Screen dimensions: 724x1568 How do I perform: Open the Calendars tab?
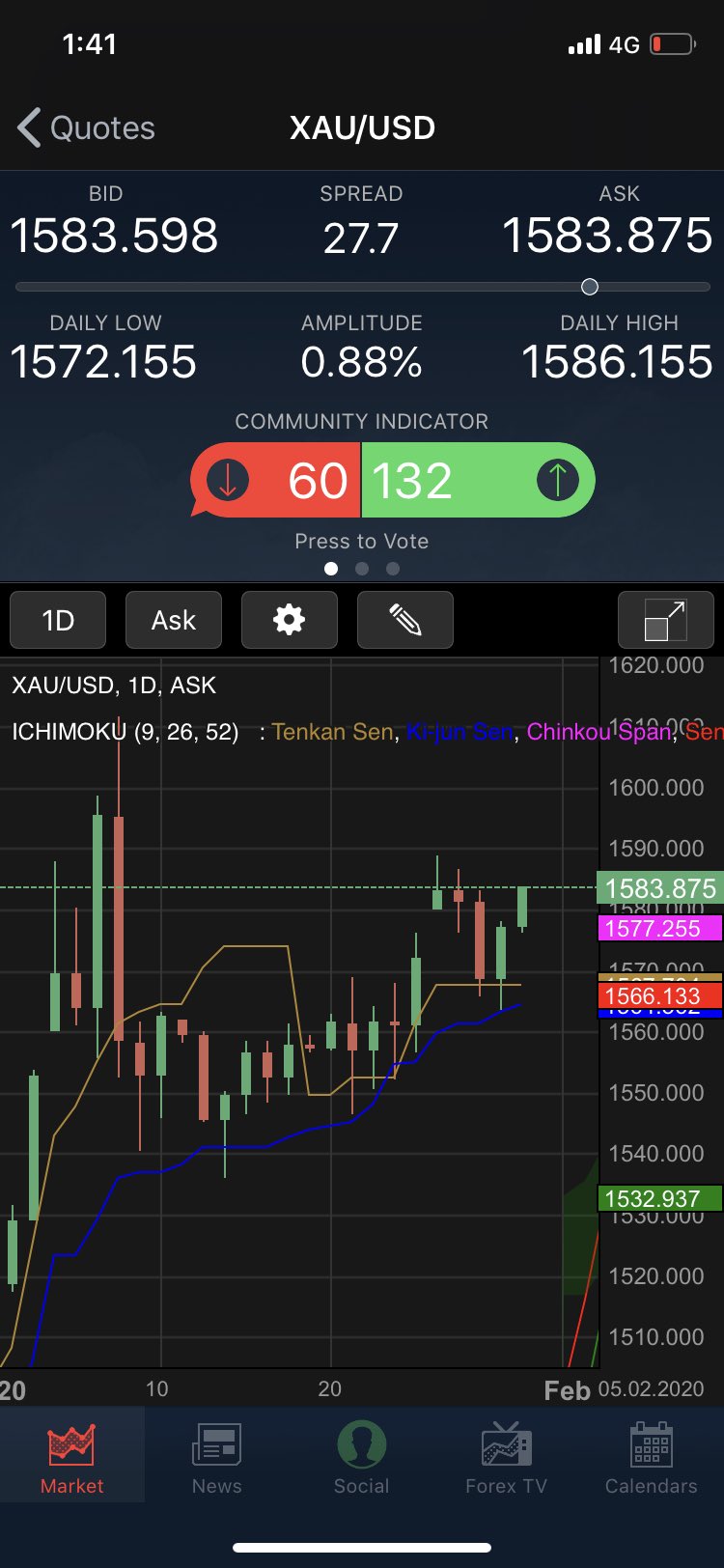click(652, 1458)
